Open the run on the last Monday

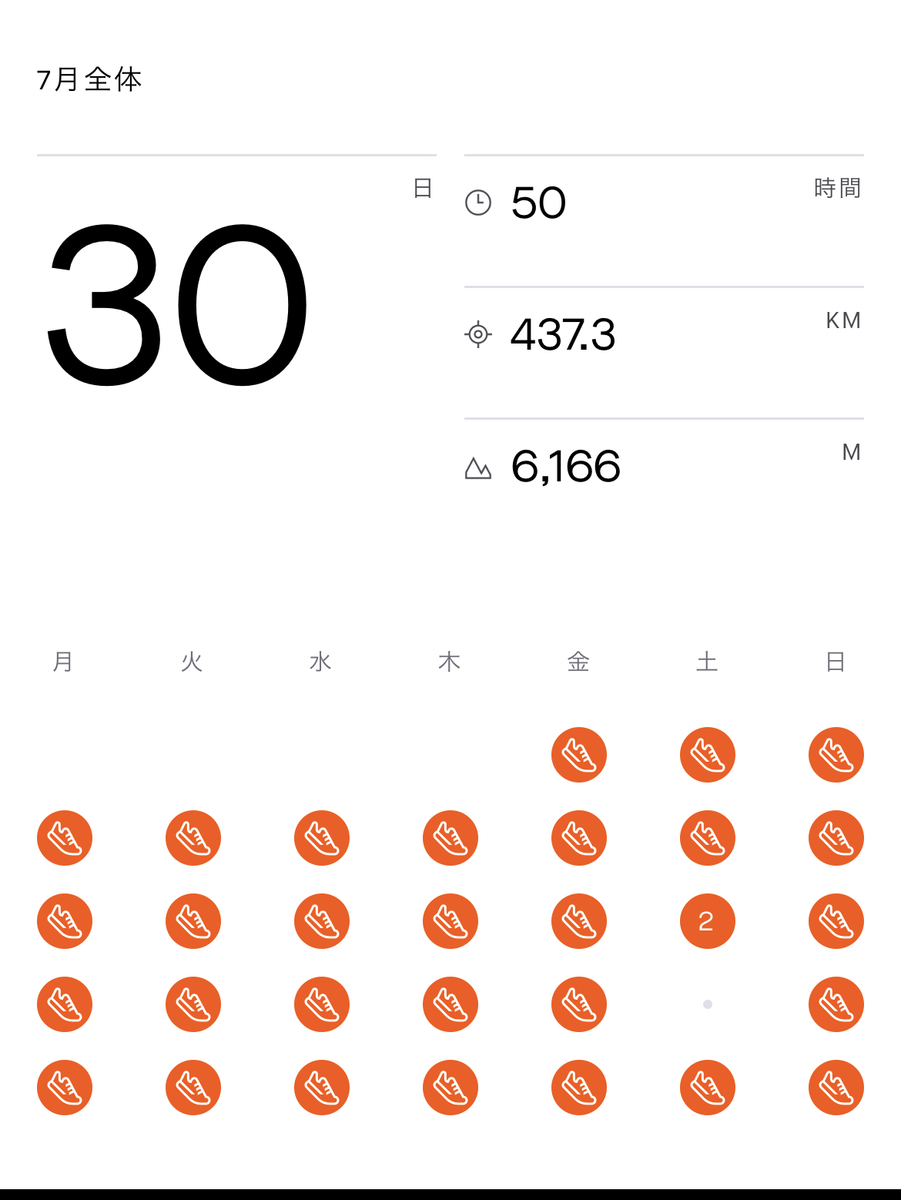65,1087
